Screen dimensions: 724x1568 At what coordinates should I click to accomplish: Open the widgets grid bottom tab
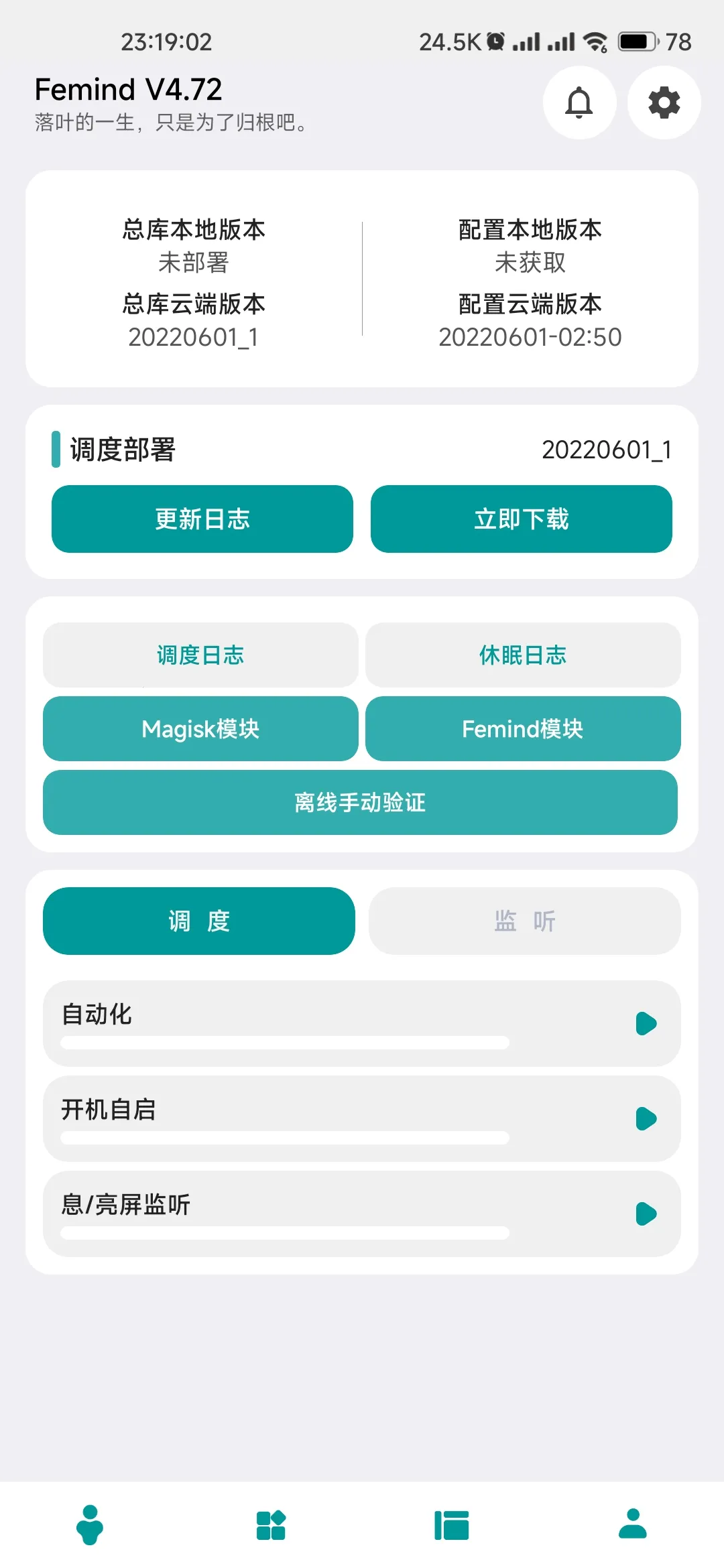coord(271,1524)
